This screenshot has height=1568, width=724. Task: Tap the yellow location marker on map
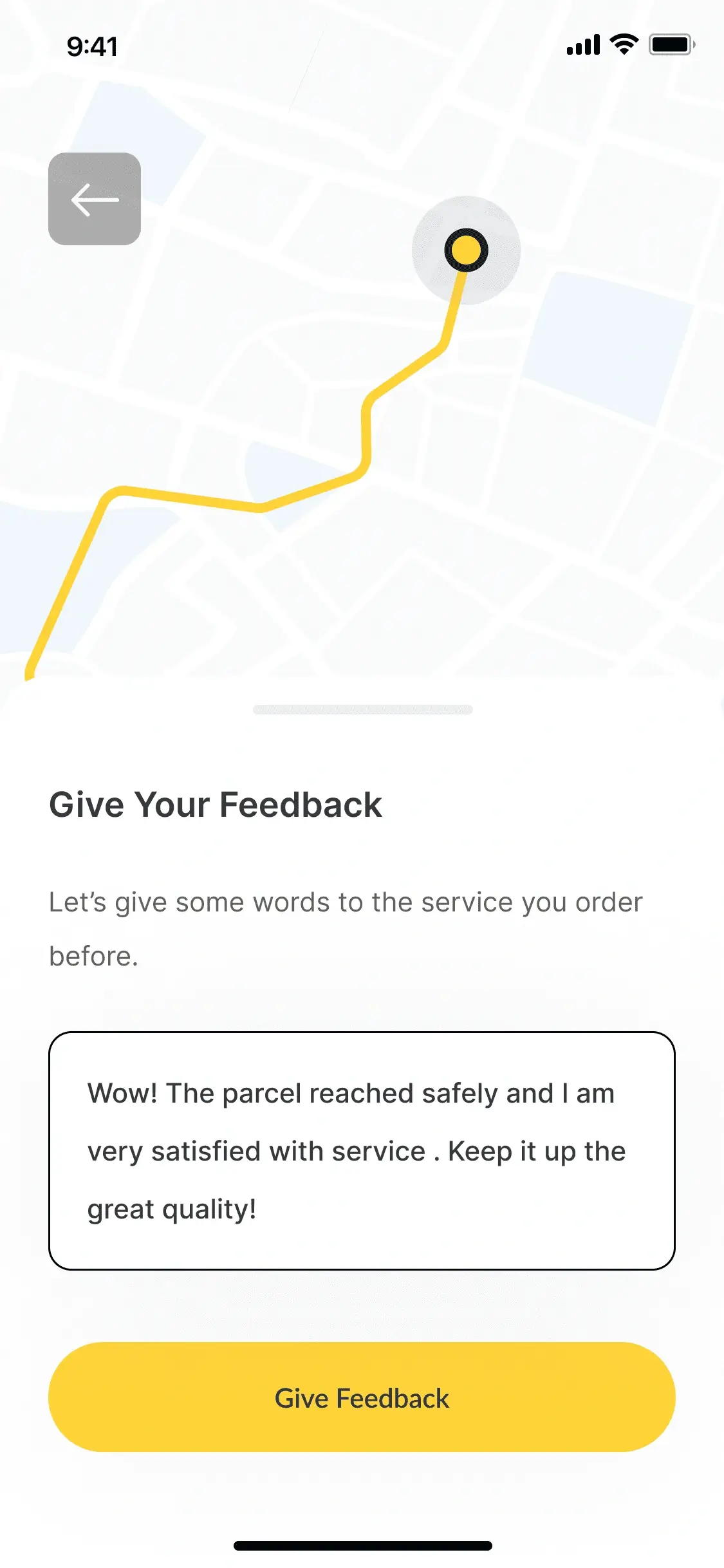tap(466, 250)
